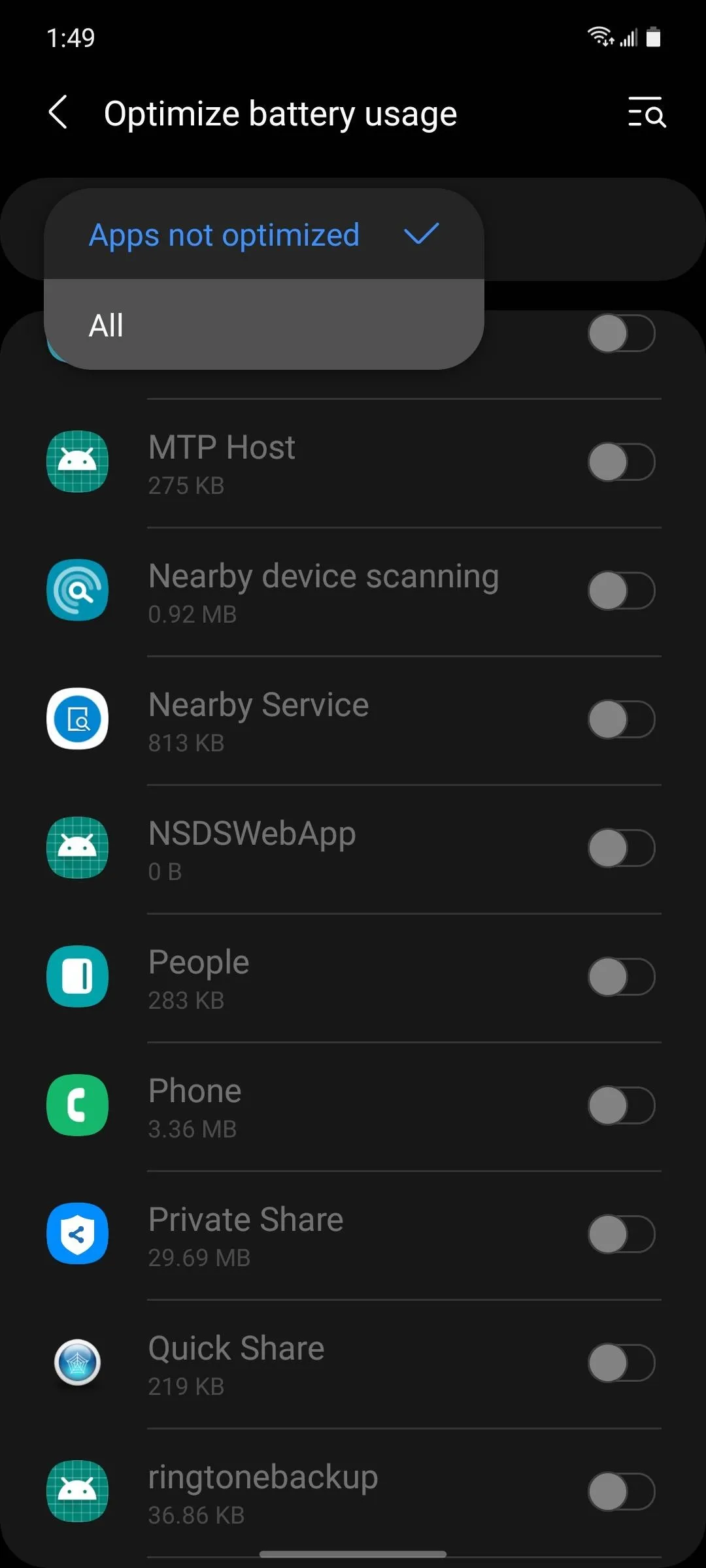This screenshot has height=1568, width=706.
Task: Toggle the Private Share switch
Action: 622,1234
